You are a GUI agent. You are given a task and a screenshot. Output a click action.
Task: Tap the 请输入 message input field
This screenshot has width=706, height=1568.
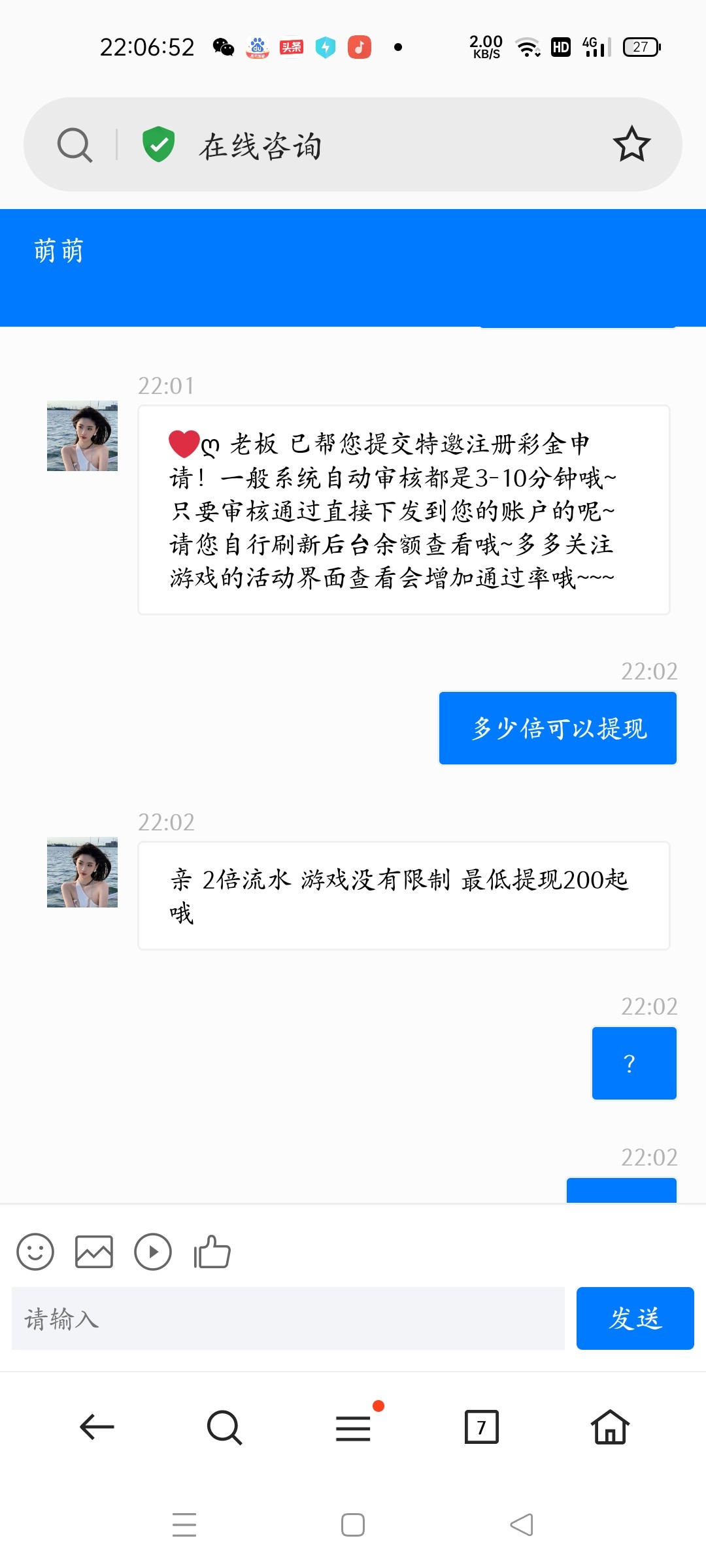point(288,1318)
